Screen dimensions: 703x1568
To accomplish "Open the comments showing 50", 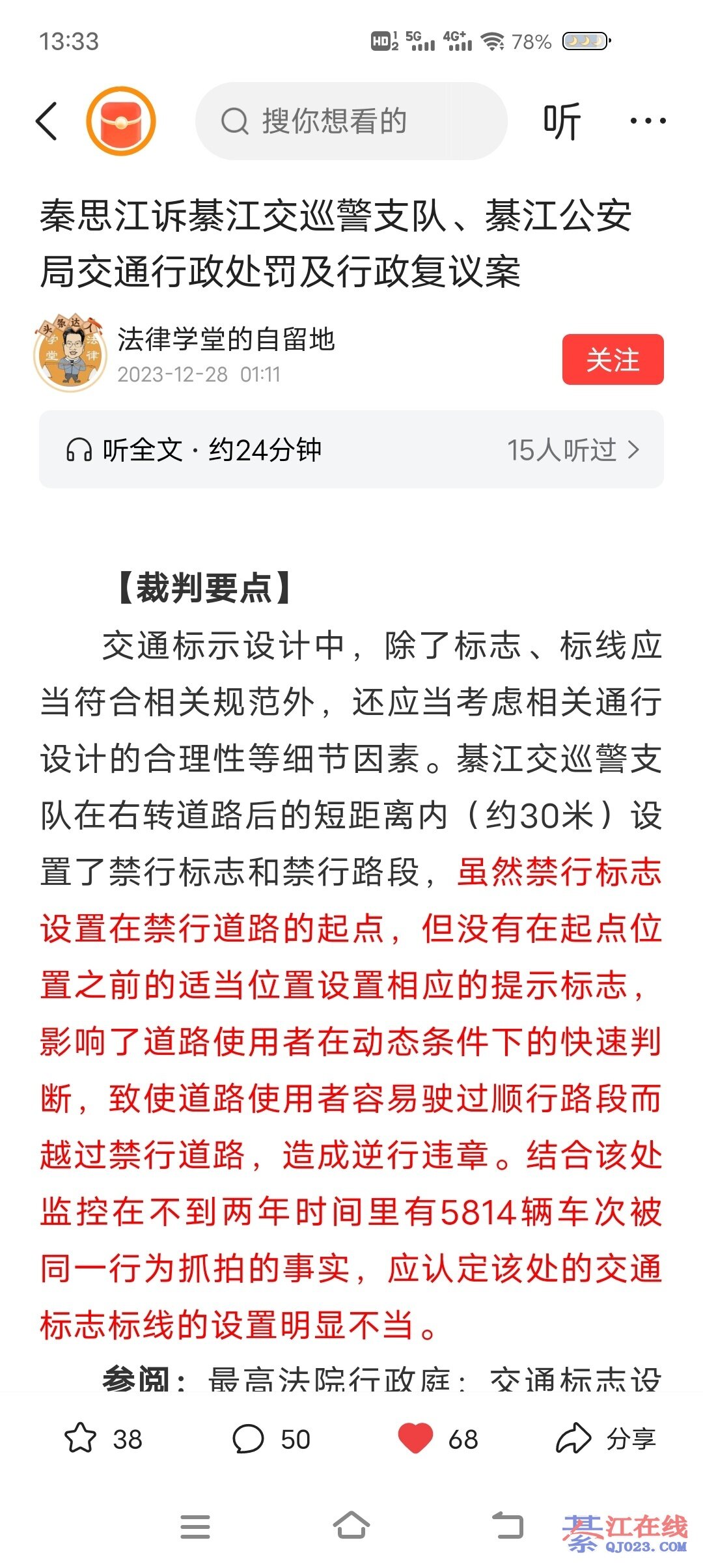I will click(249, 1438).
